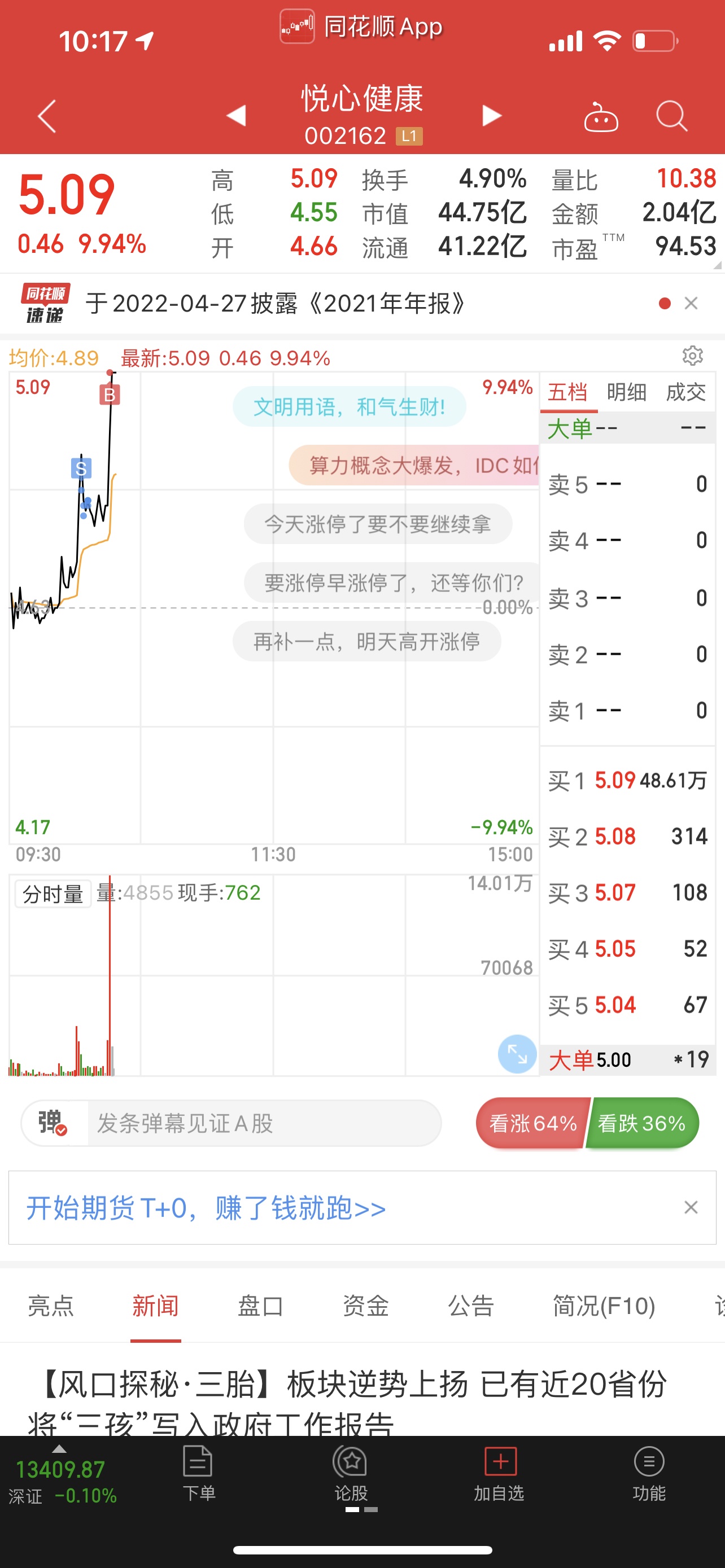Image resolution: width=725 pixels, height=1568 pixels.
Task: Switch to the 盘口 tab
Action: 260,1306
